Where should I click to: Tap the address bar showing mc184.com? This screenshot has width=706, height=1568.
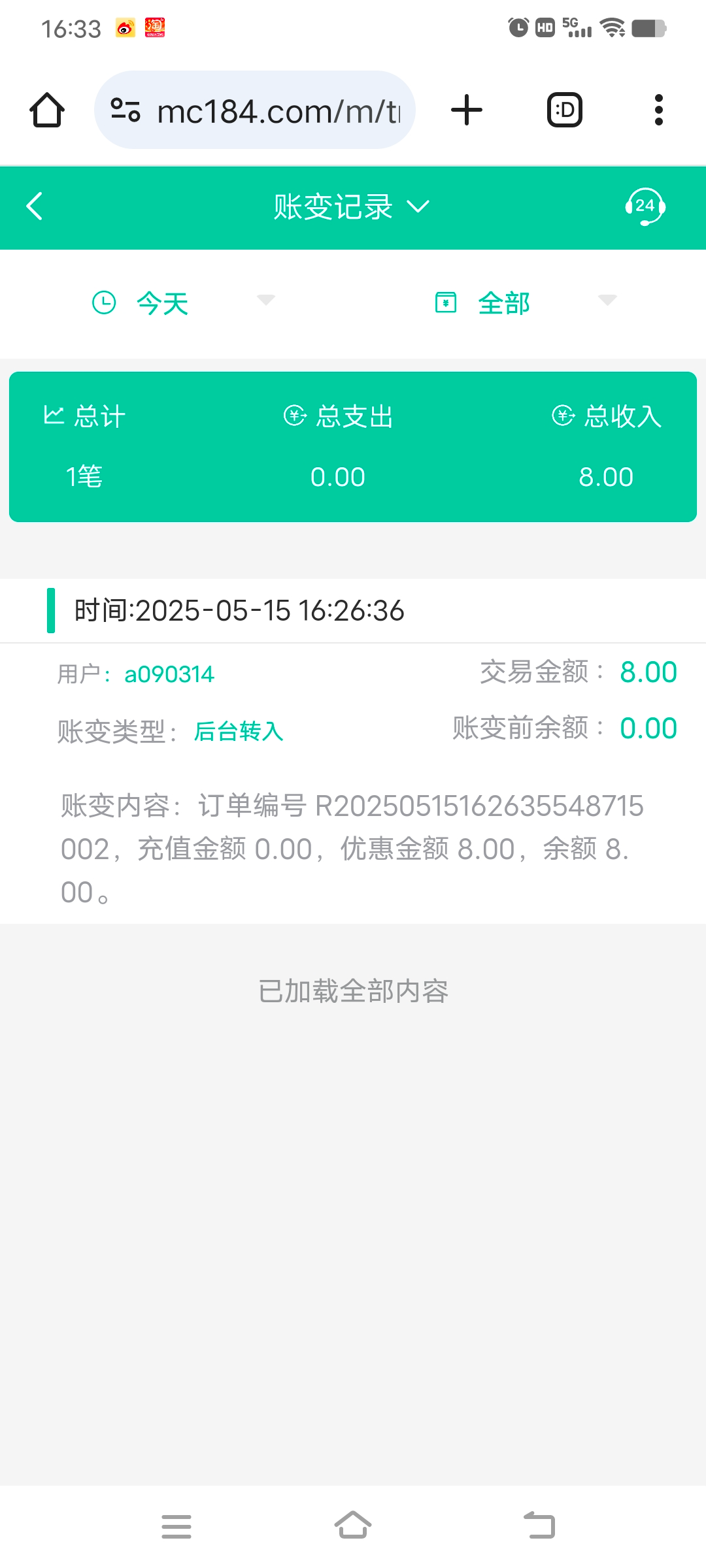(281, 109)
